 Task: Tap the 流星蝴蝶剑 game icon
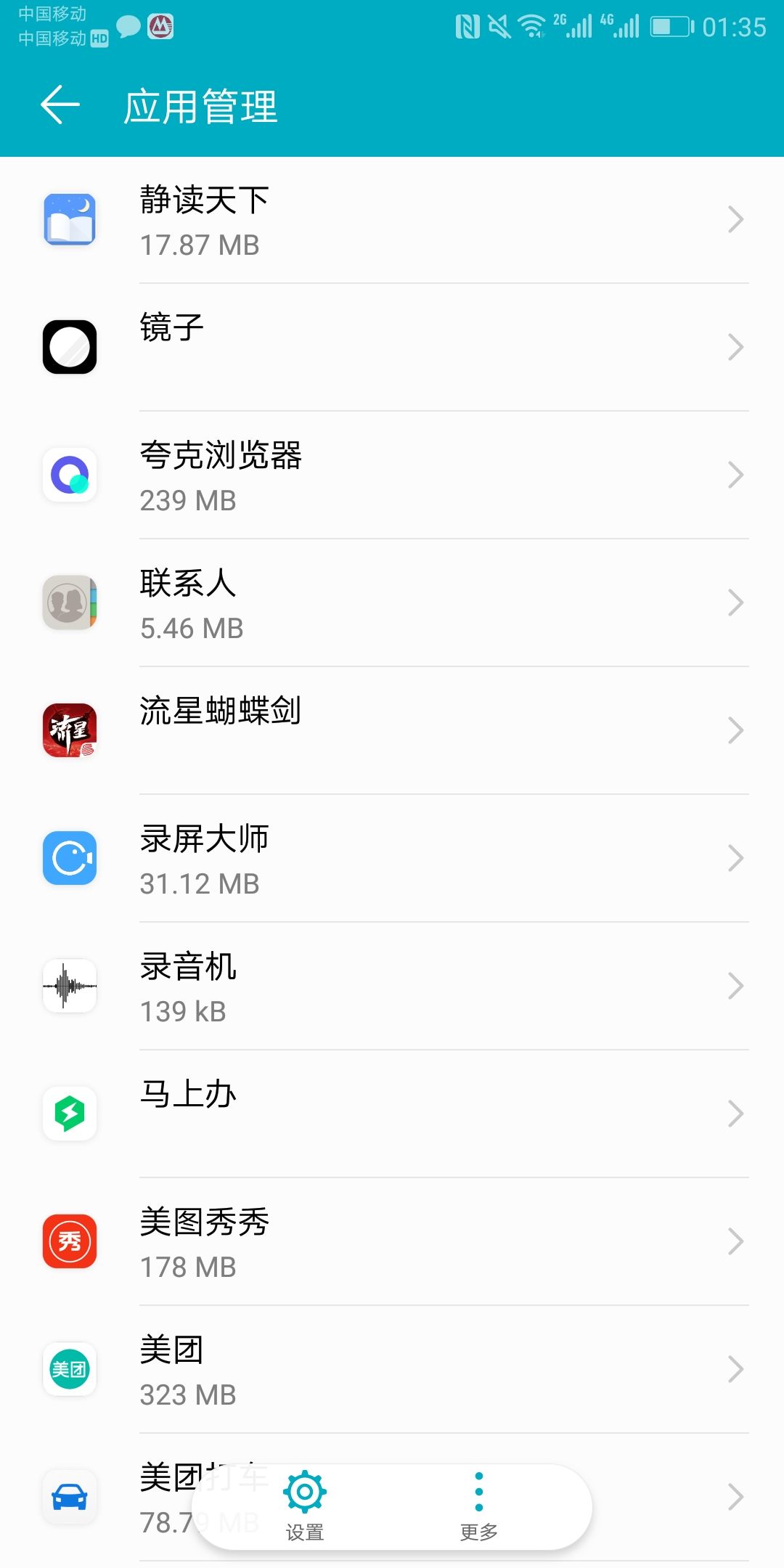coord(69,731)
